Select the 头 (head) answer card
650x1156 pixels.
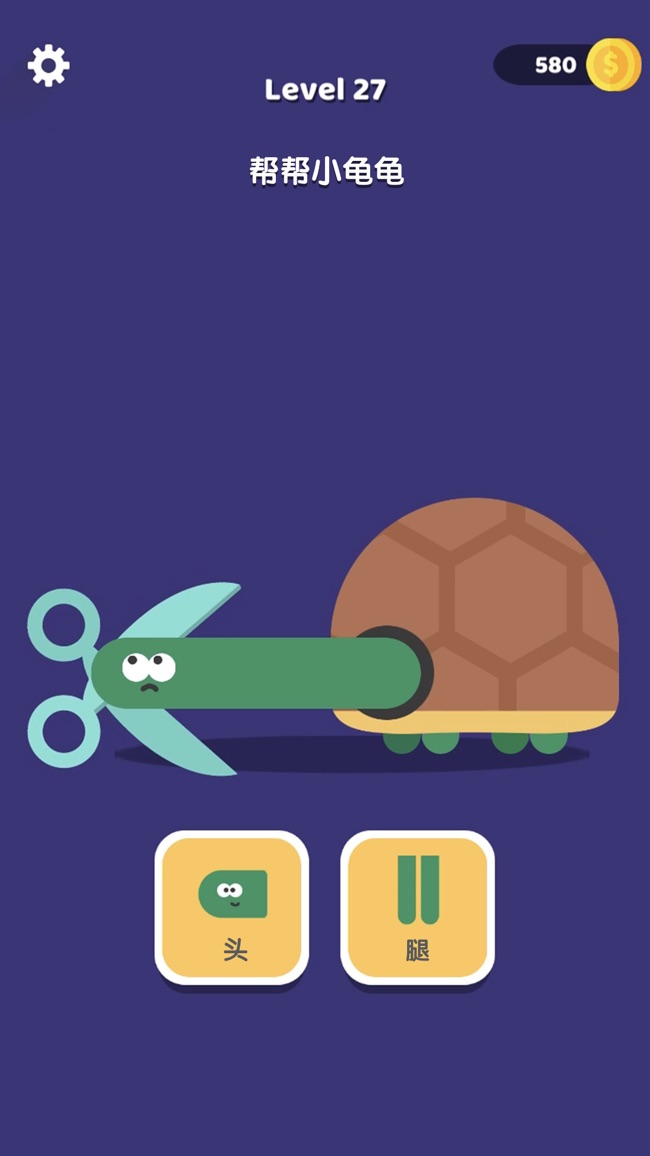pyautogui.click(x=232, y=907)
